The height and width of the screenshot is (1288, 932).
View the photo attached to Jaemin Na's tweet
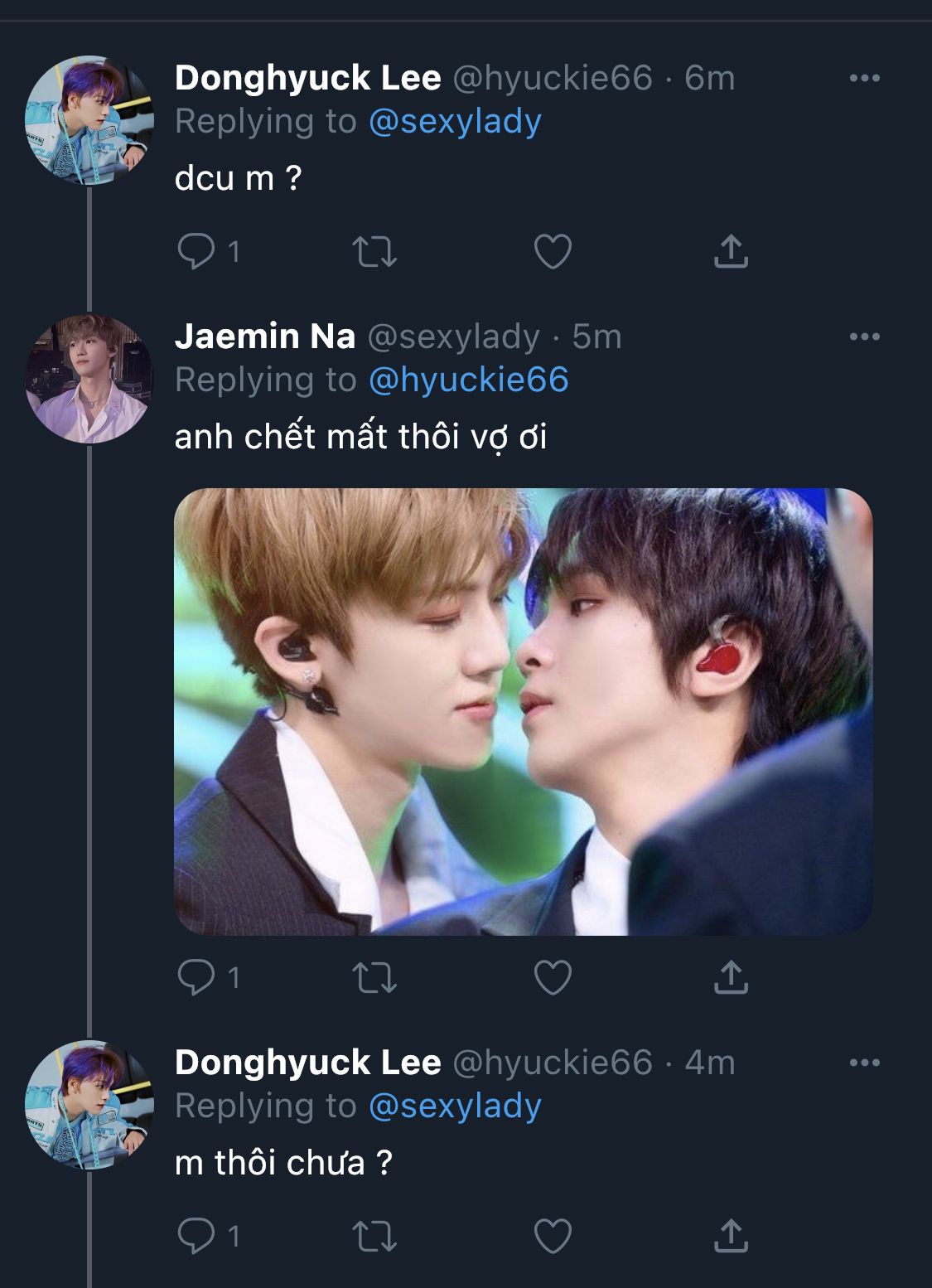coord(523,711)
